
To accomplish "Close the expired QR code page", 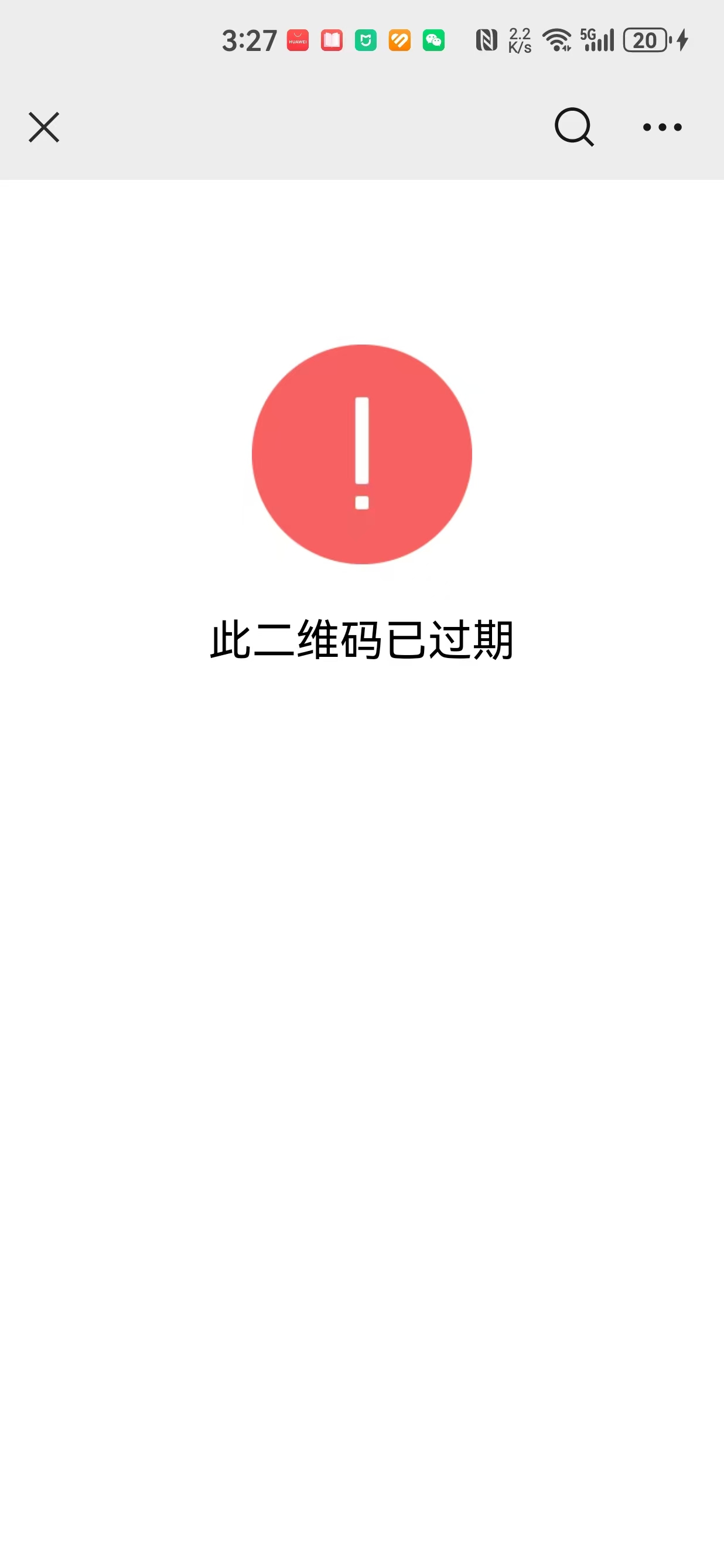I will click(44, 127).
